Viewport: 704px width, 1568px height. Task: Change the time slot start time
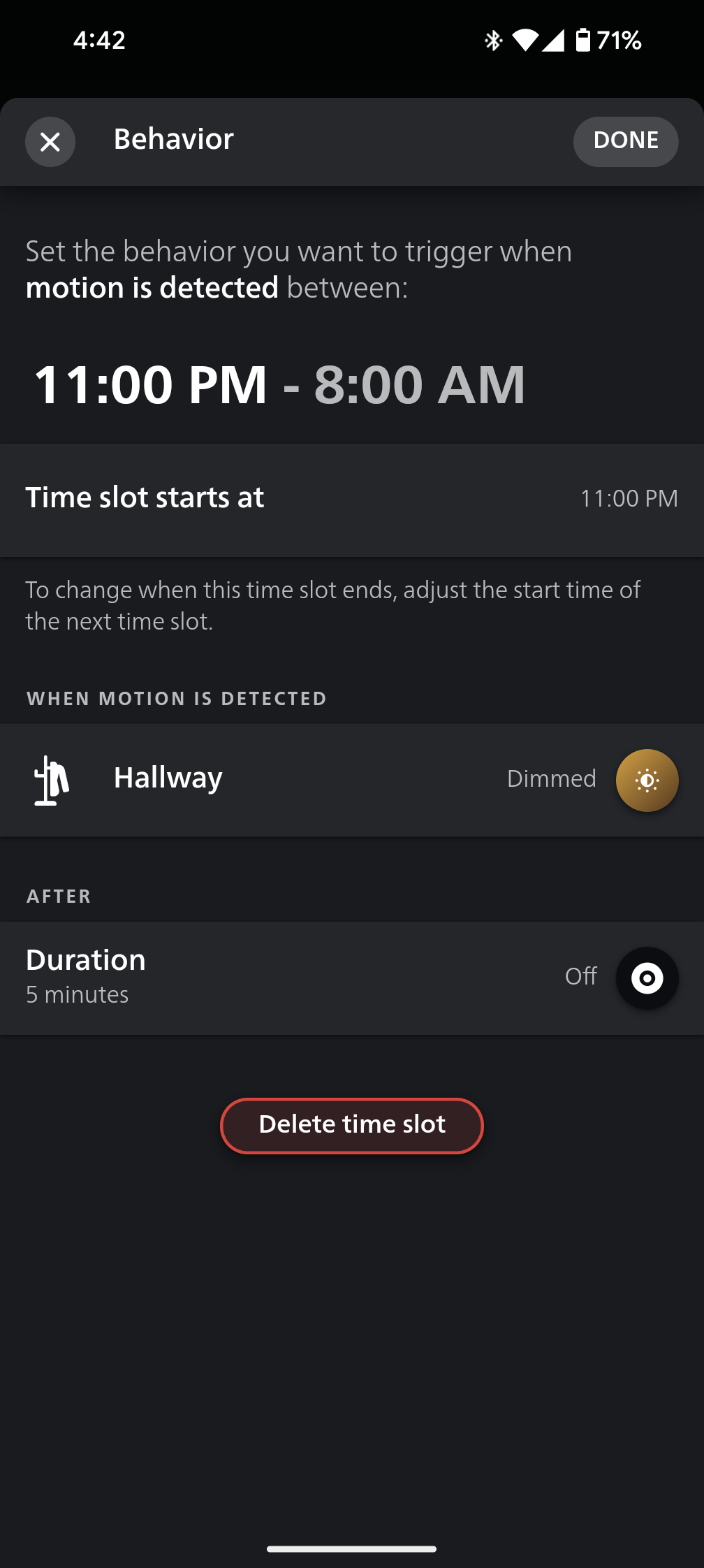coord(351,499)
